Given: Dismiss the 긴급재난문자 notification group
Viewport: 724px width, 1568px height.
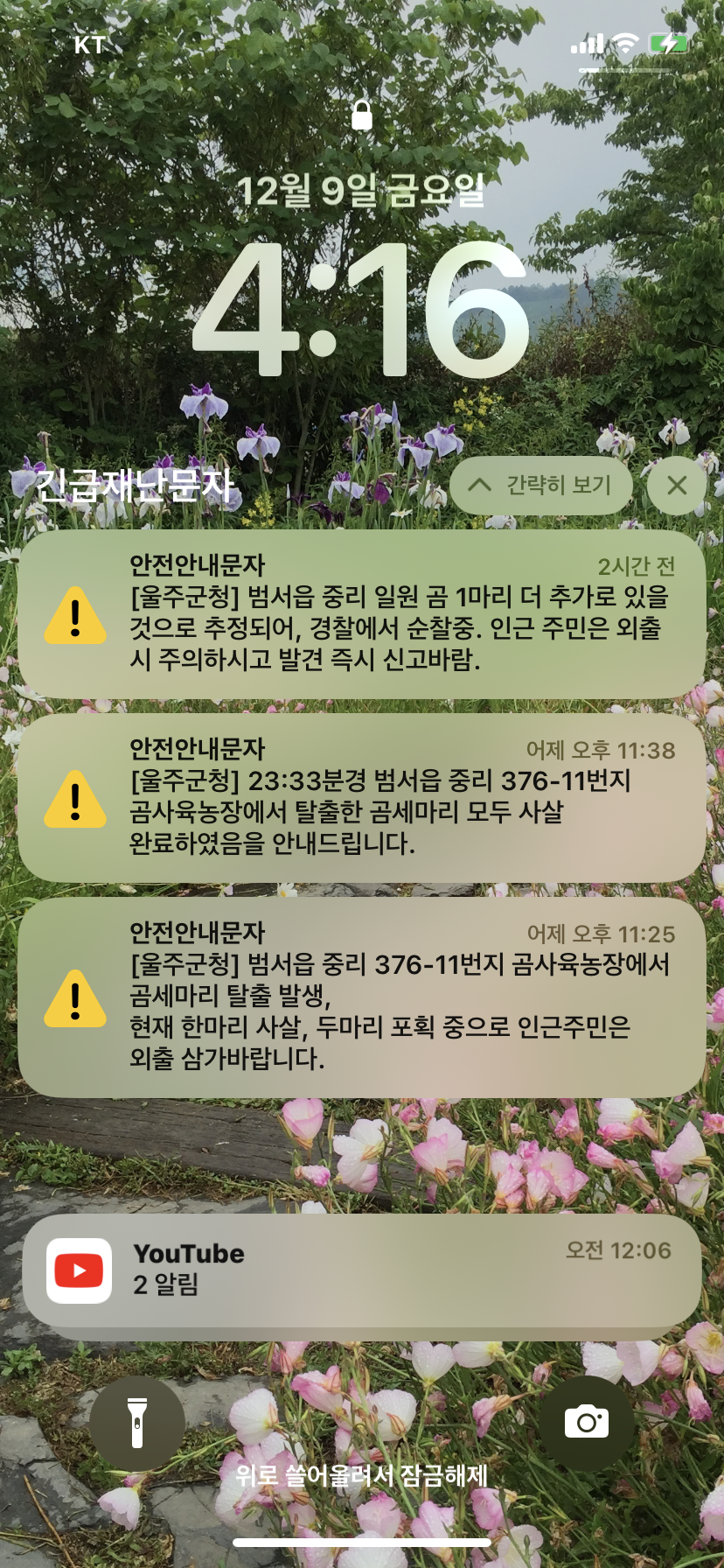Looking at the screenshot, I should (676, 485).
